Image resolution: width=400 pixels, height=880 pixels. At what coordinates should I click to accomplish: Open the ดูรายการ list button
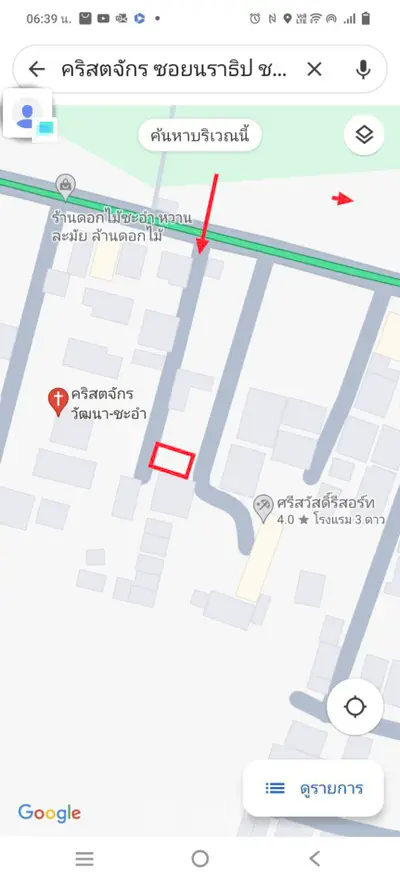314,789
